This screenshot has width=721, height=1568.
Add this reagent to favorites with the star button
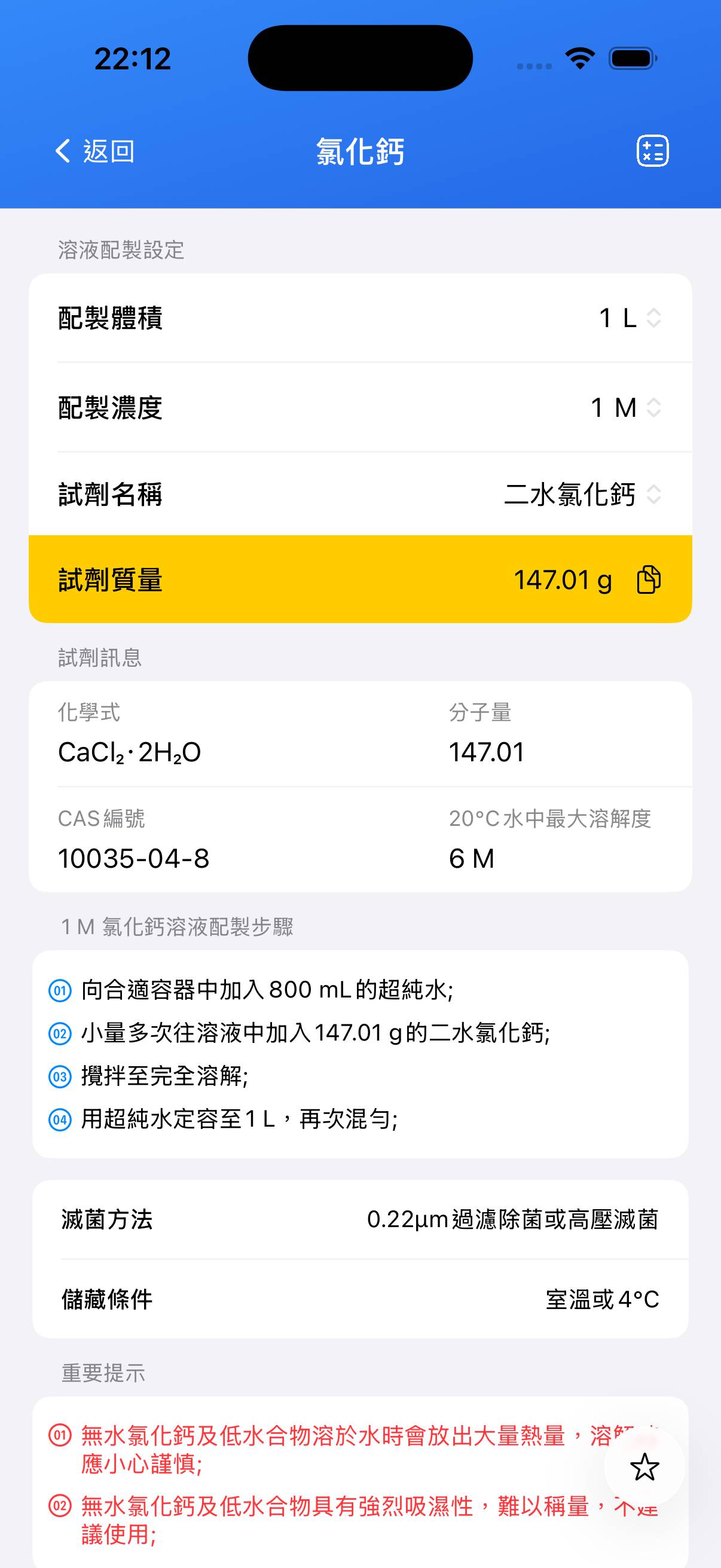coord(644,1468)
